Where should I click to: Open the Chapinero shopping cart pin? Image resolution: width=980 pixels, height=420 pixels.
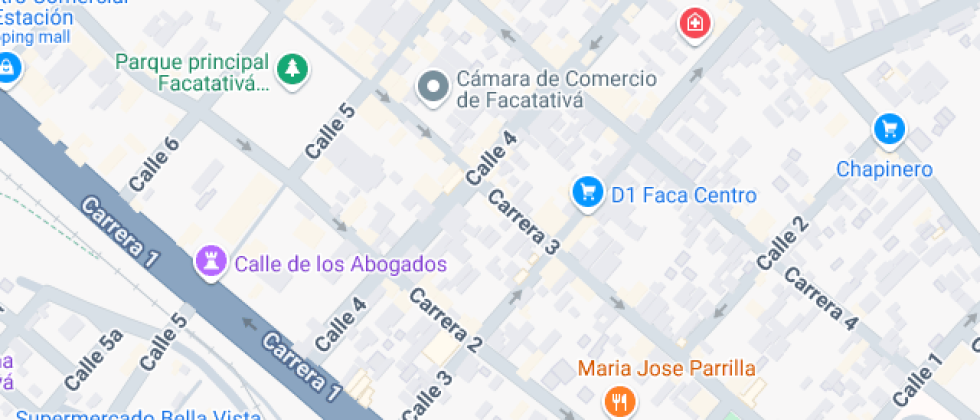click(888, 129)
